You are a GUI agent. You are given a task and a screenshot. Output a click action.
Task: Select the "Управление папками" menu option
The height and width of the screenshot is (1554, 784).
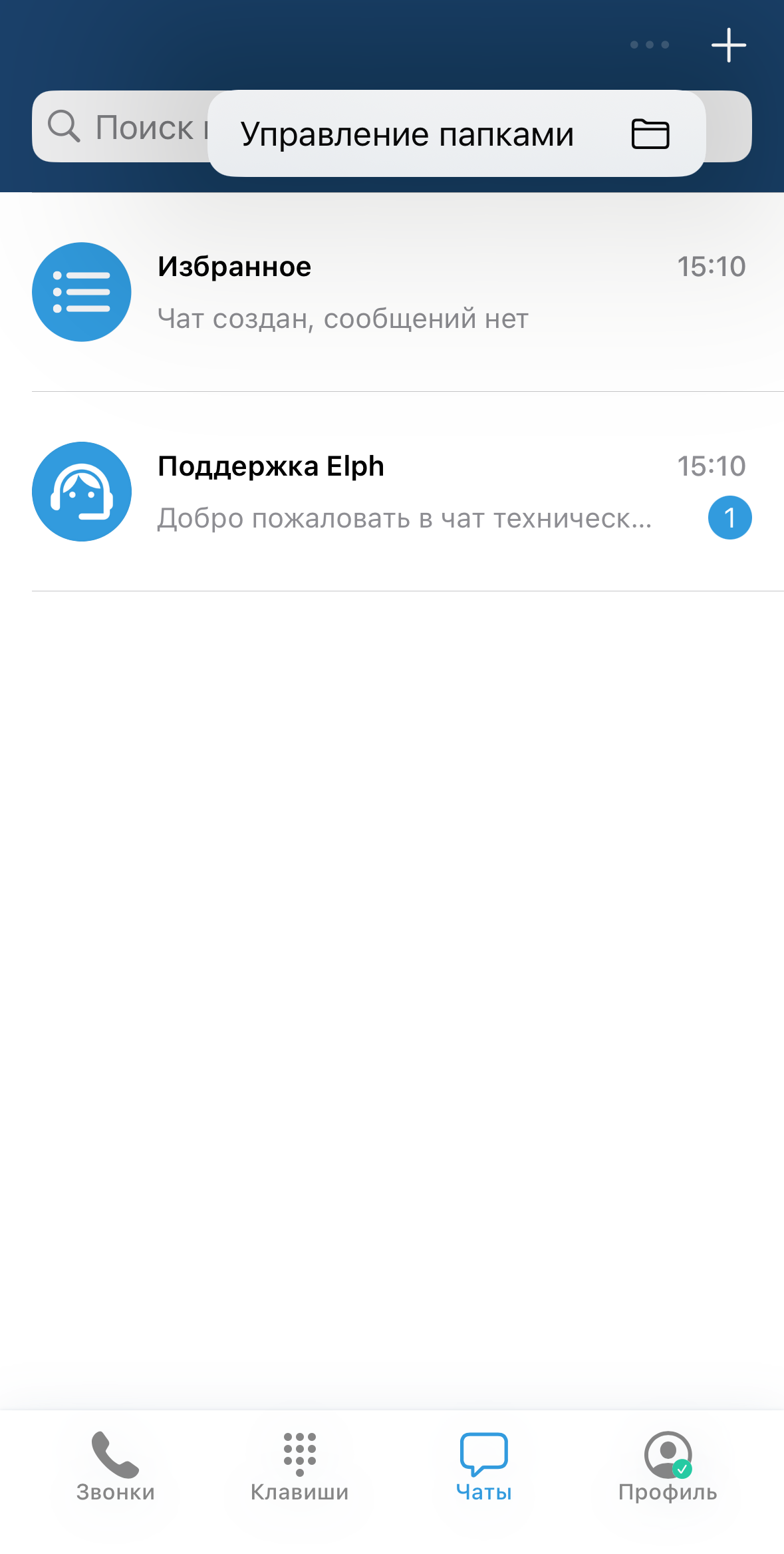click(456, 134)
